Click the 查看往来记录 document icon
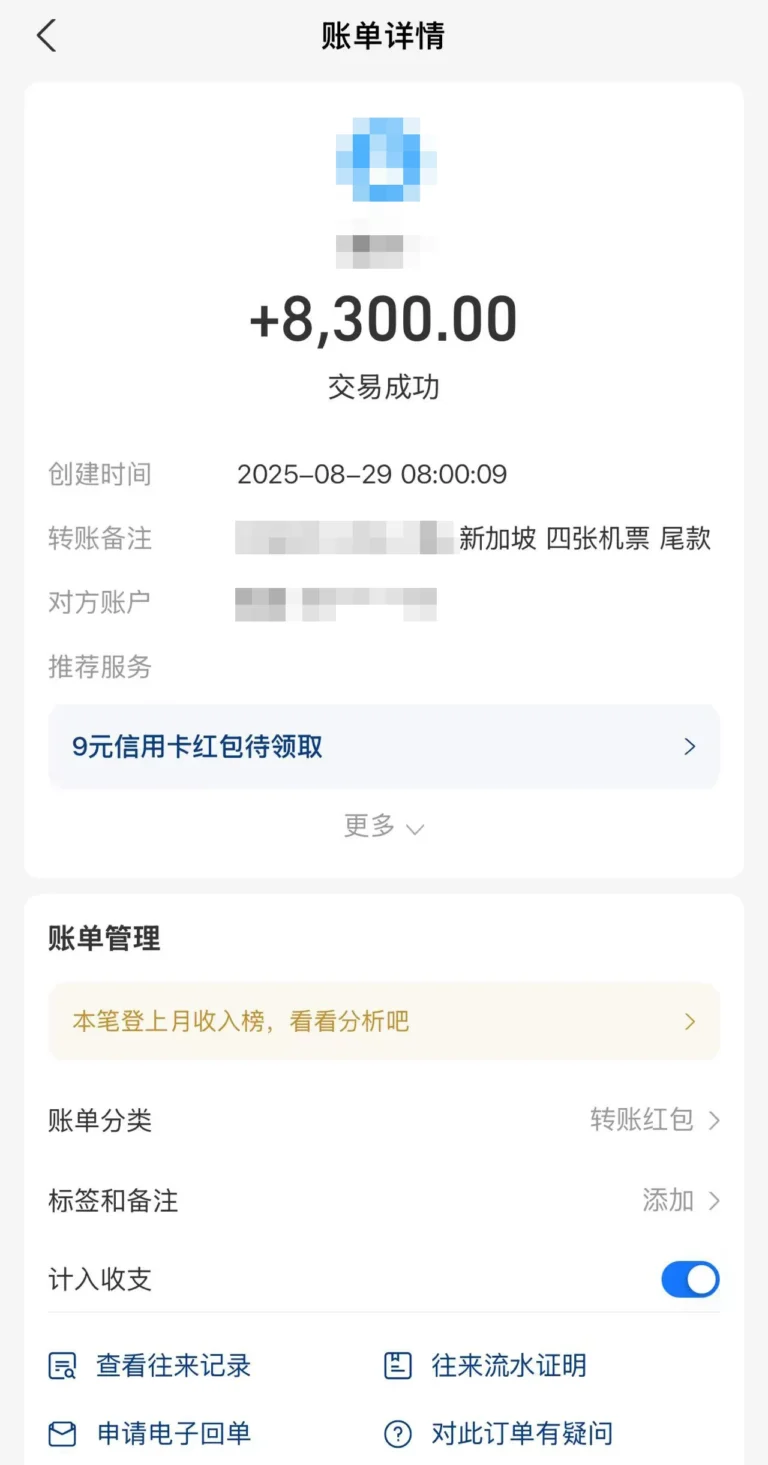 tap(60, 1365)
